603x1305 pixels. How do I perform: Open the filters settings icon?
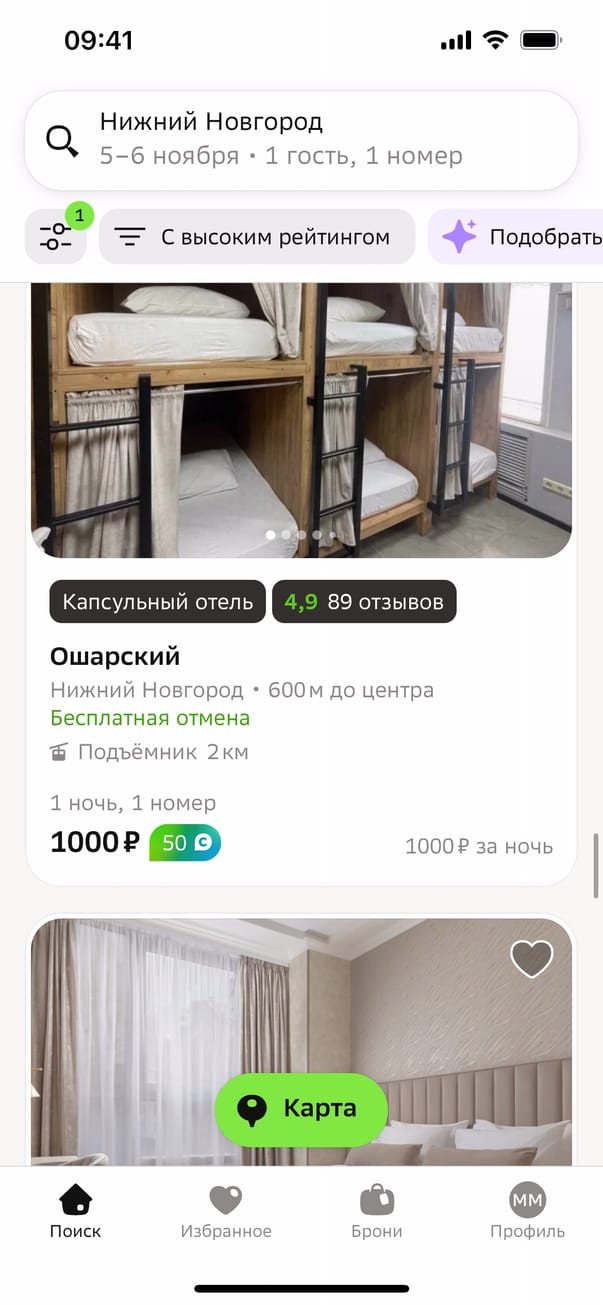click(56, 237)
